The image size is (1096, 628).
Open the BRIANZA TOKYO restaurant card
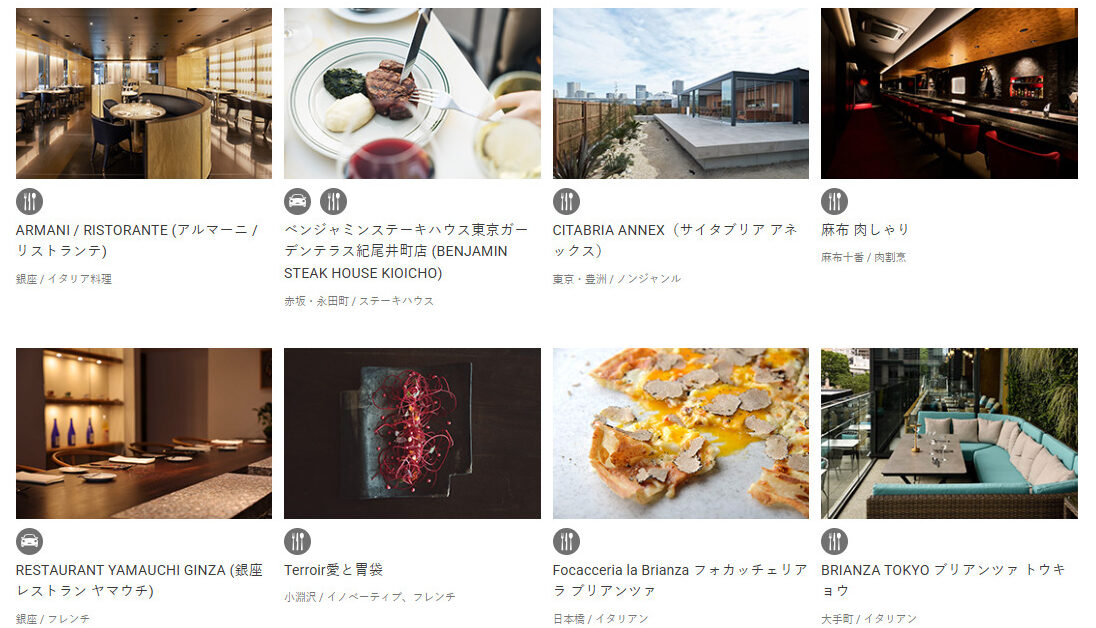tap(949, 433)
